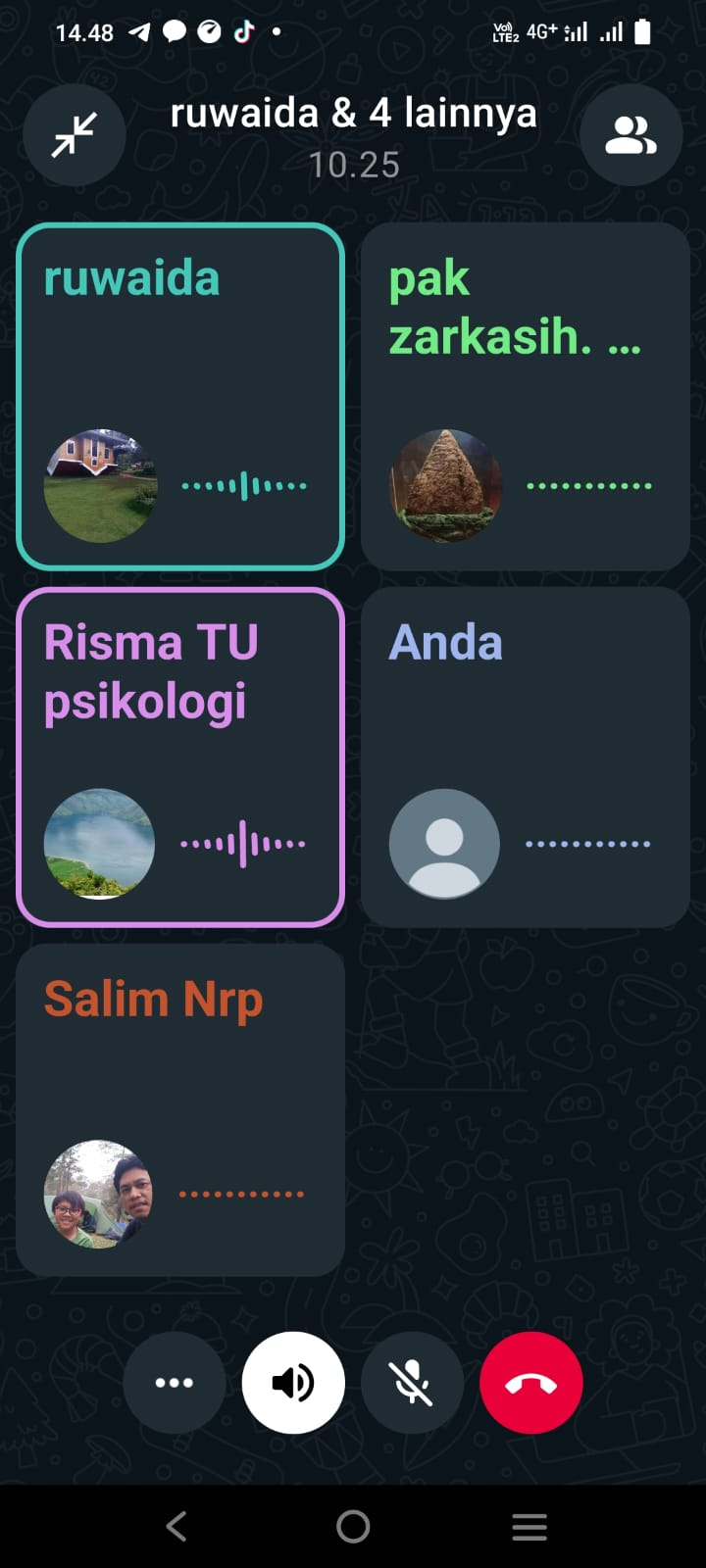Select pak zarkasih's participant tile
Viewport: 706px width, 1568px height.
[526, 397]
